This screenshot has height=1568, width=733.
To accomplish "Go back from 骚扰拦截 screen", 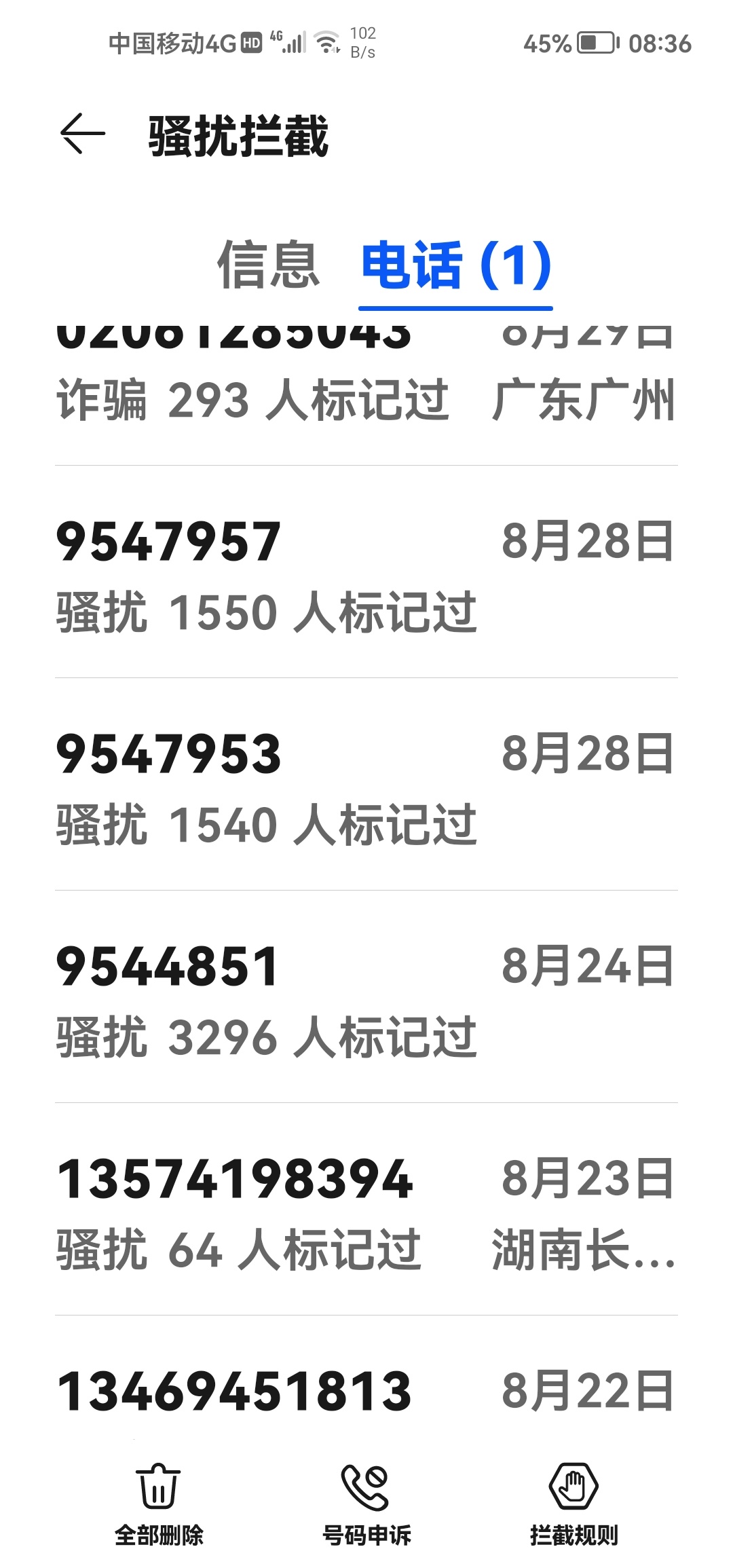I will click(x=83, y=134).
